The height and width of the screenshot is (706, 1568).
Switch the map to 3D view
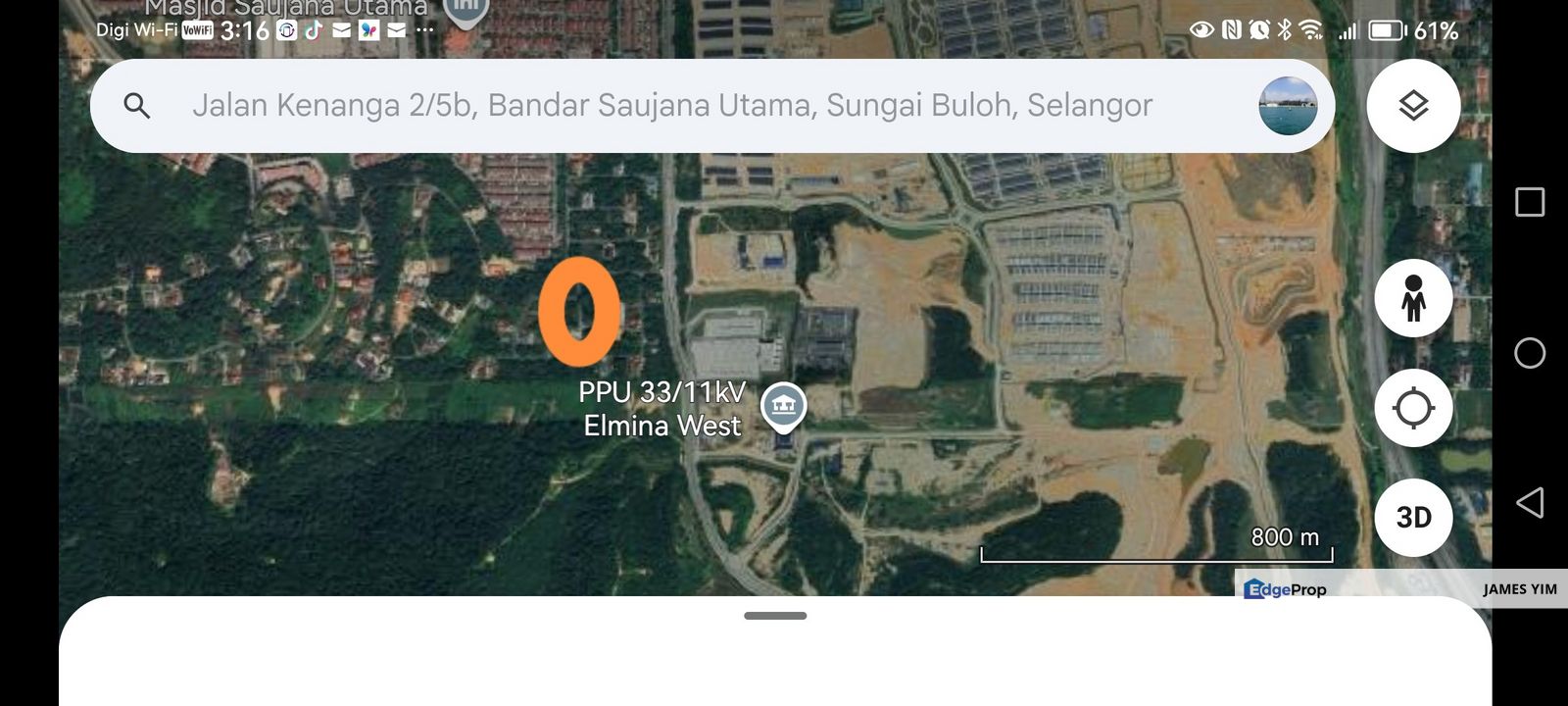pos(1412,518)
